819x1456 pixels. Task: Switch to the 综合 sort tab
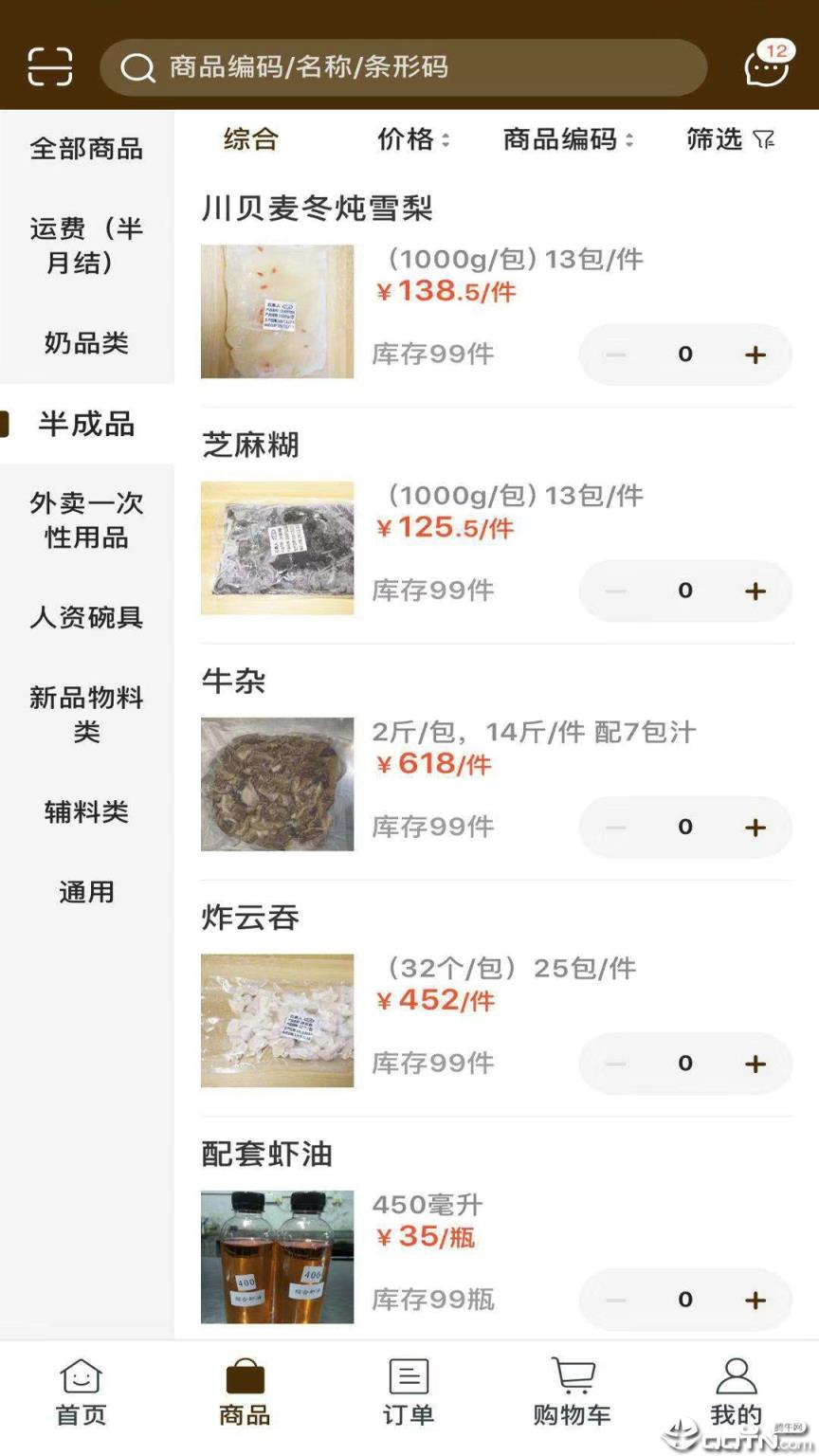coord(249,139)
